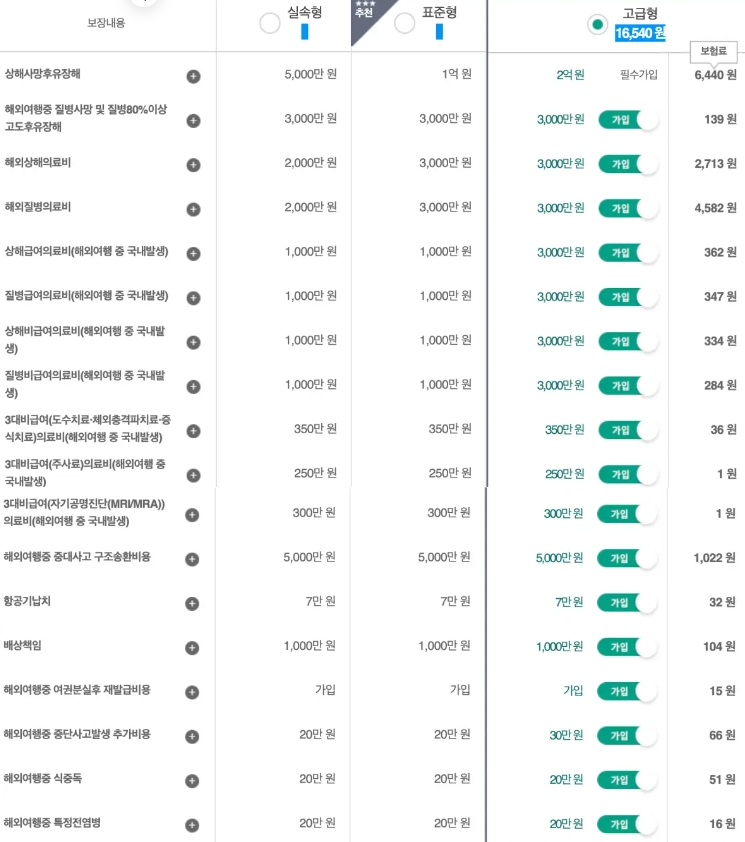Toggle 가입 for 해외여행중 특정전염병

[629, 824]
